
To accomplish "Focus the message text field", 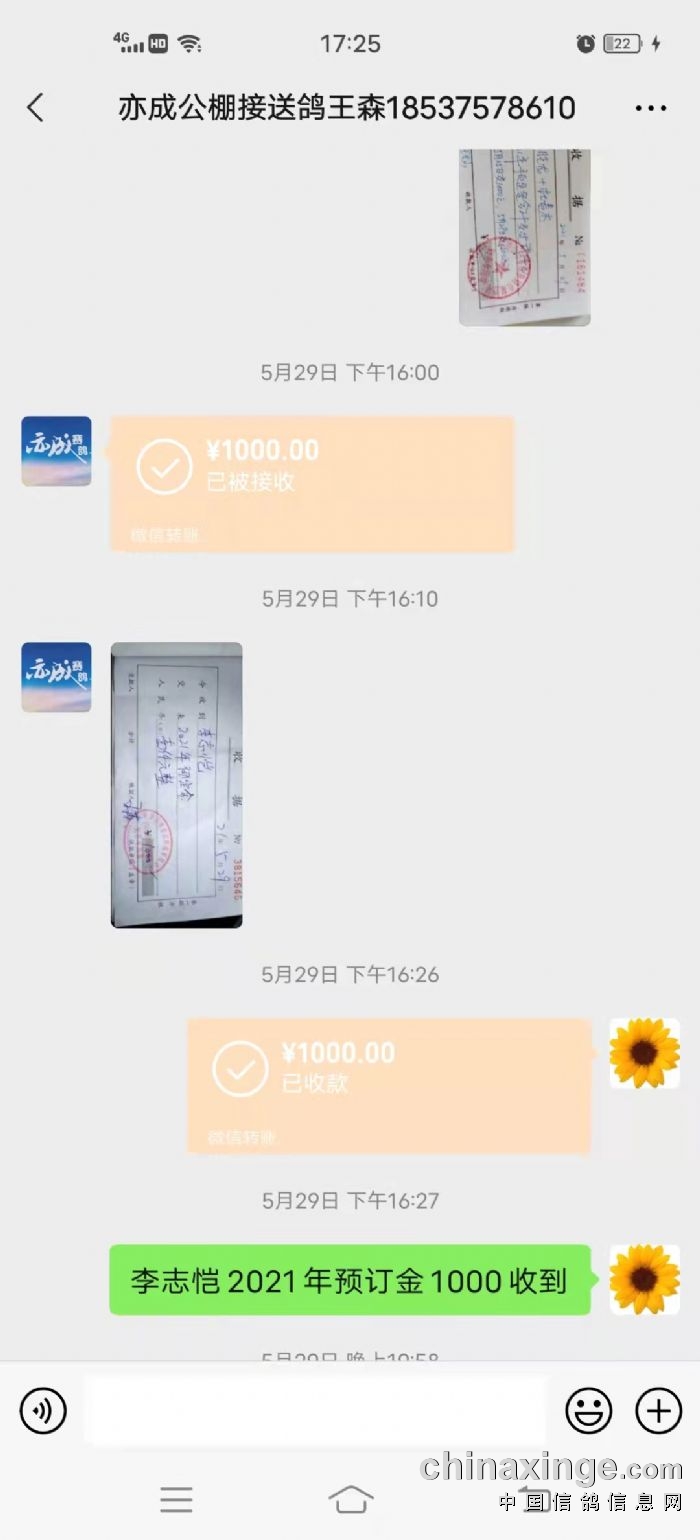I will point(315,1411).
